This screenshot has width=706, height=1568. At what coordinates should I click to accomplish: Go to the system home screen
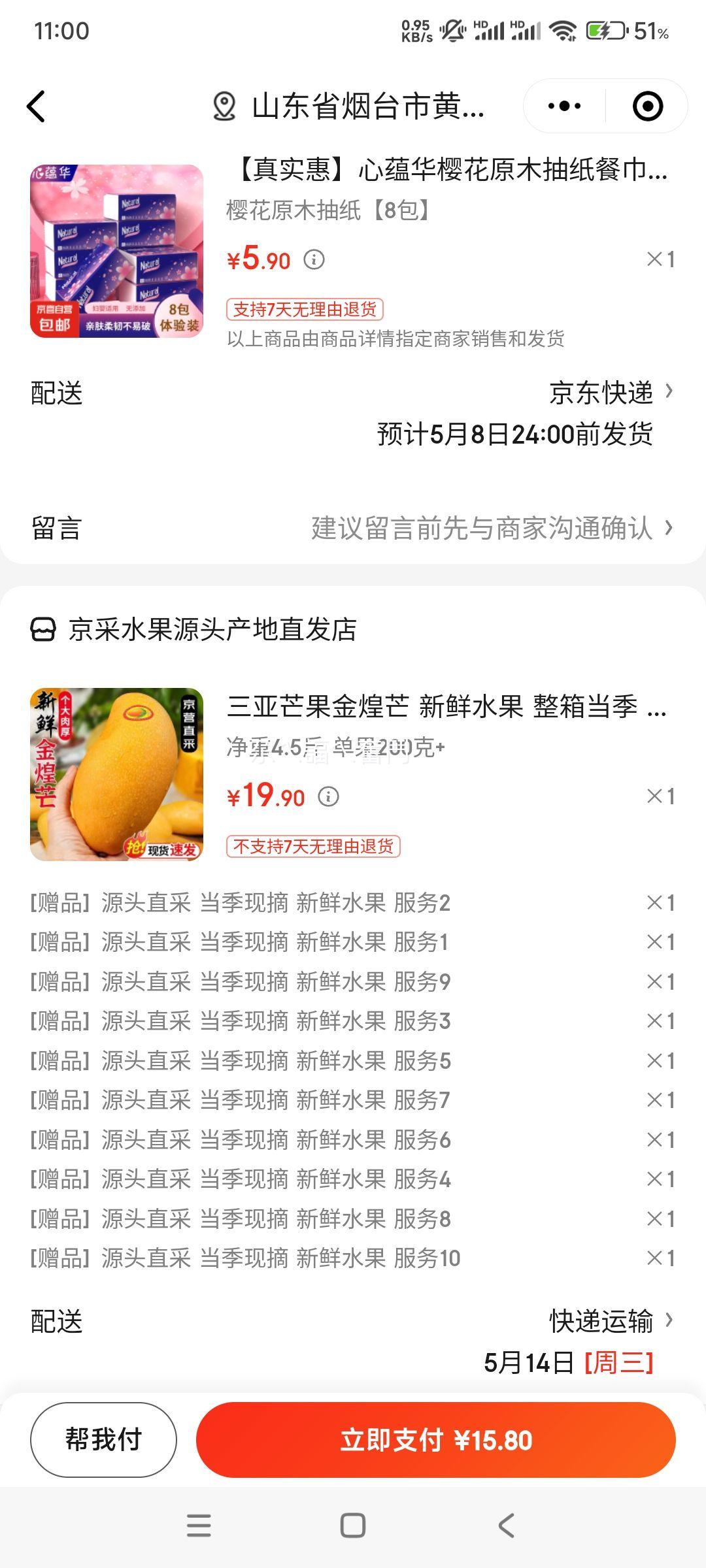tap(353, 1526)
